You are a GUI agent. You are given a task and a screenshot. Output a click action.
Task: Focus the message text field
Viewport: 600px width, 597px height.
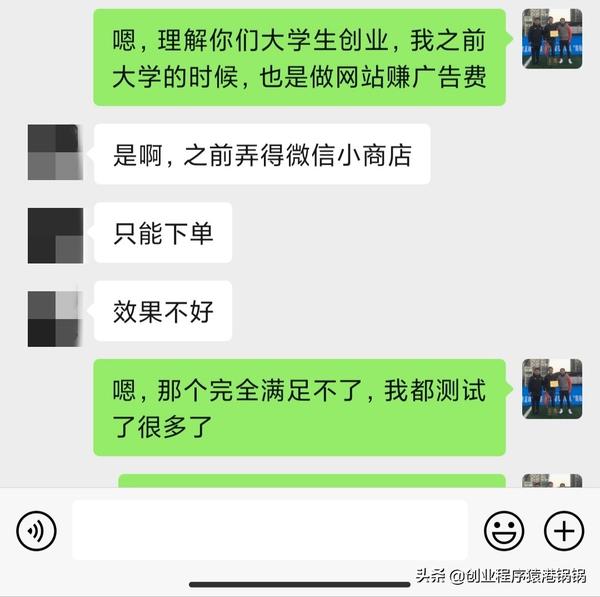click(x=270, y=530)
